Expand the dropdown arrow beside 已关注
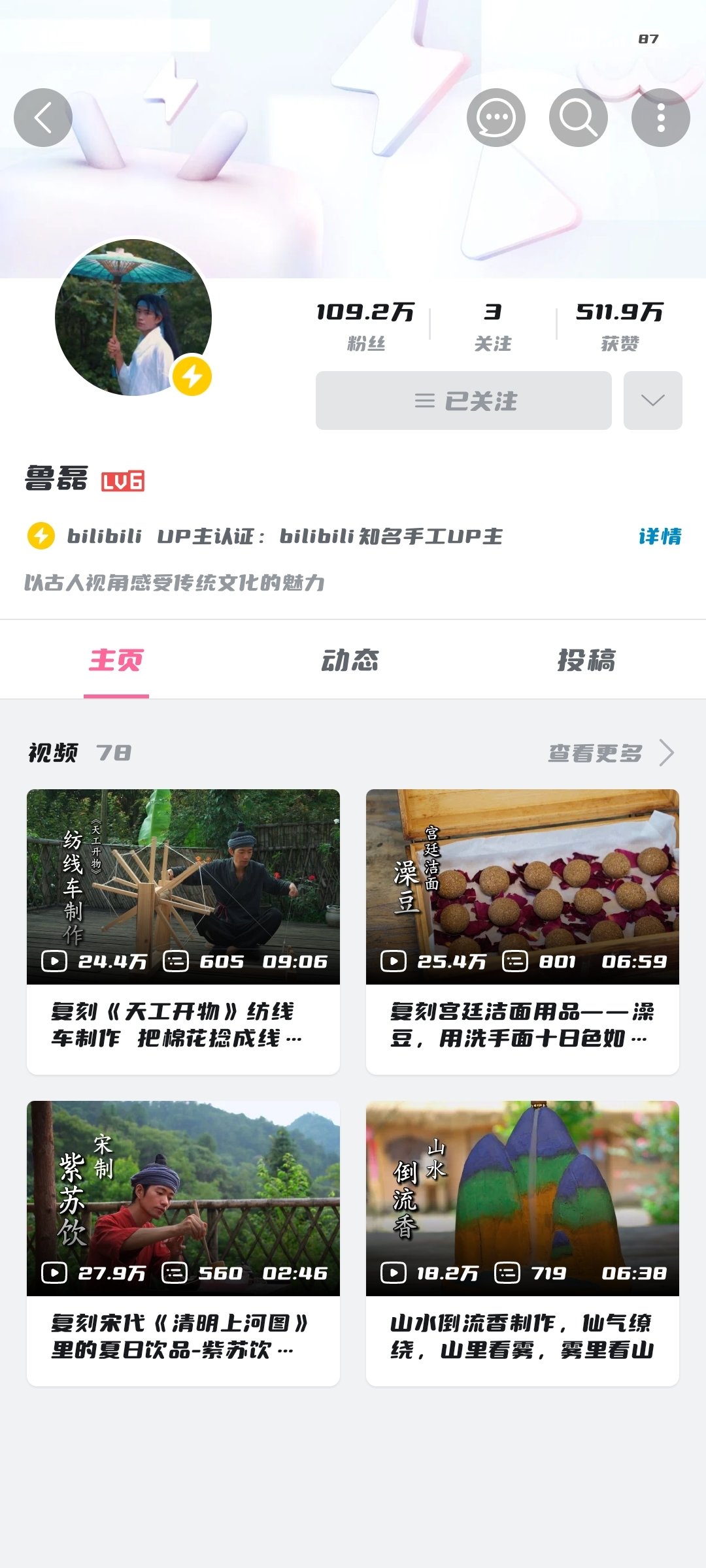Screen dimensions: 706x1568 tap(652, 400)
